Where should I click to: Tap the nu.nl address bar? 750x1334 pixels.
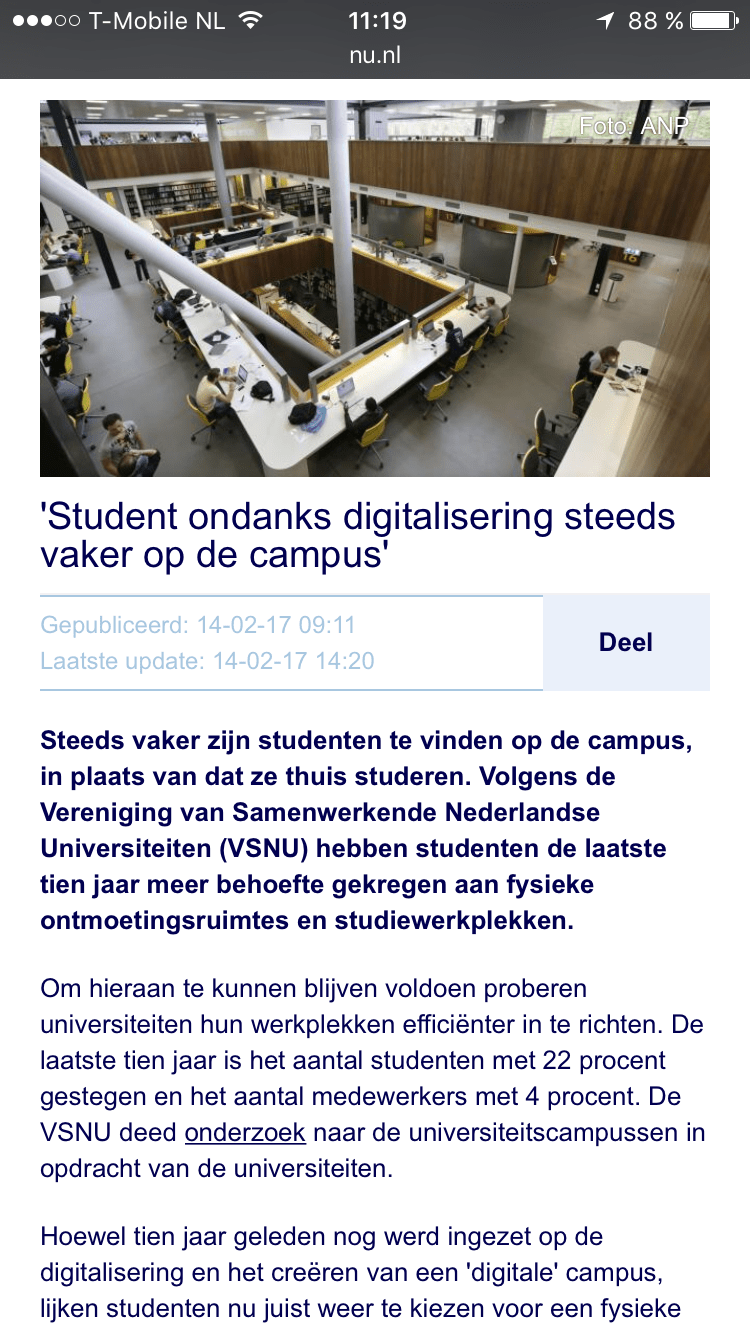375,56
